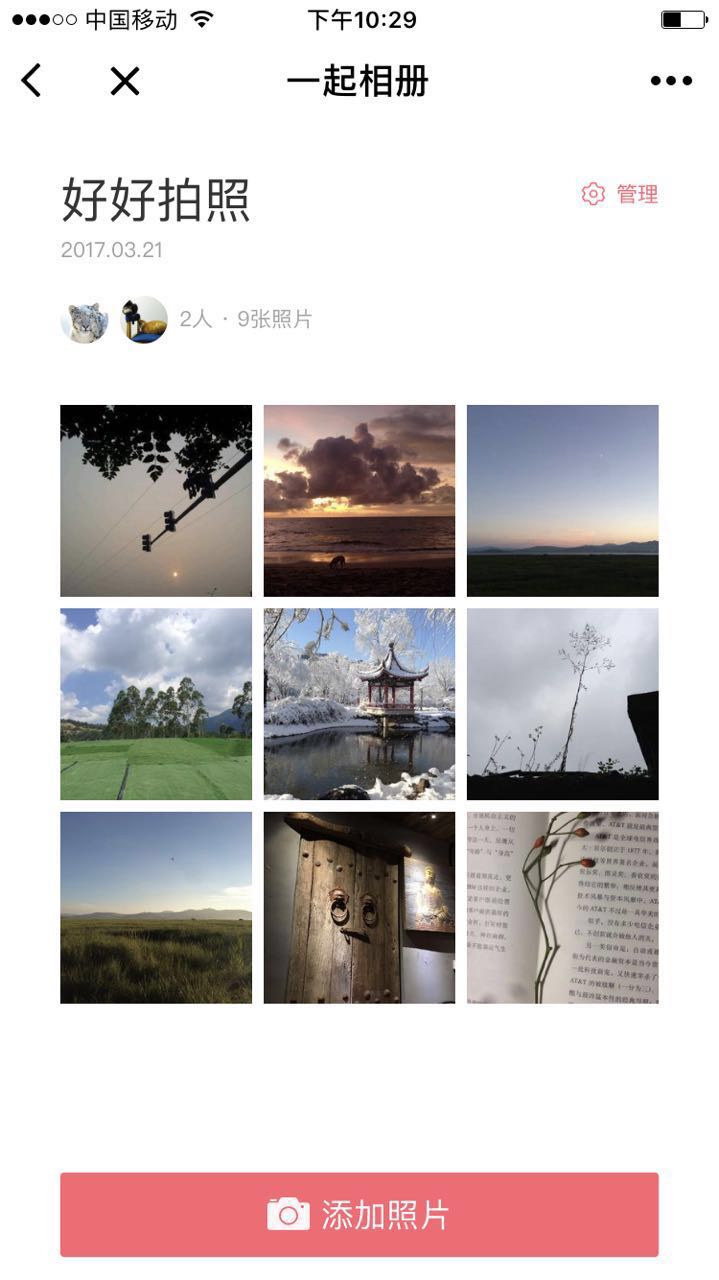
Task: Open the book page with flower photo
Action: point(562,907)
